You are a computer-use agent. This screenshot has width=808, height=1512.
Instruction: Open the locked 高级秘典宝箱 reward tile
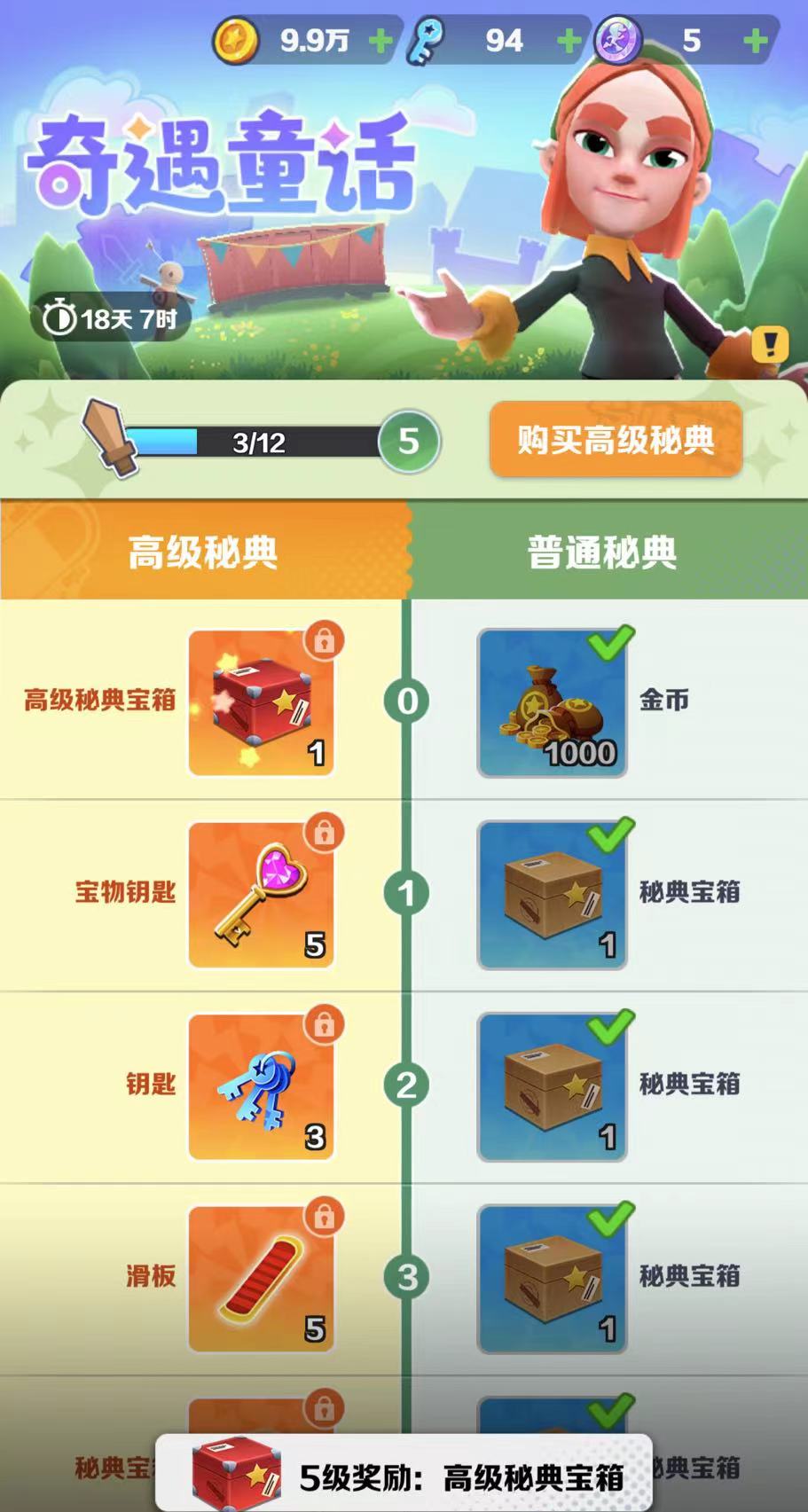click(261, 702)
